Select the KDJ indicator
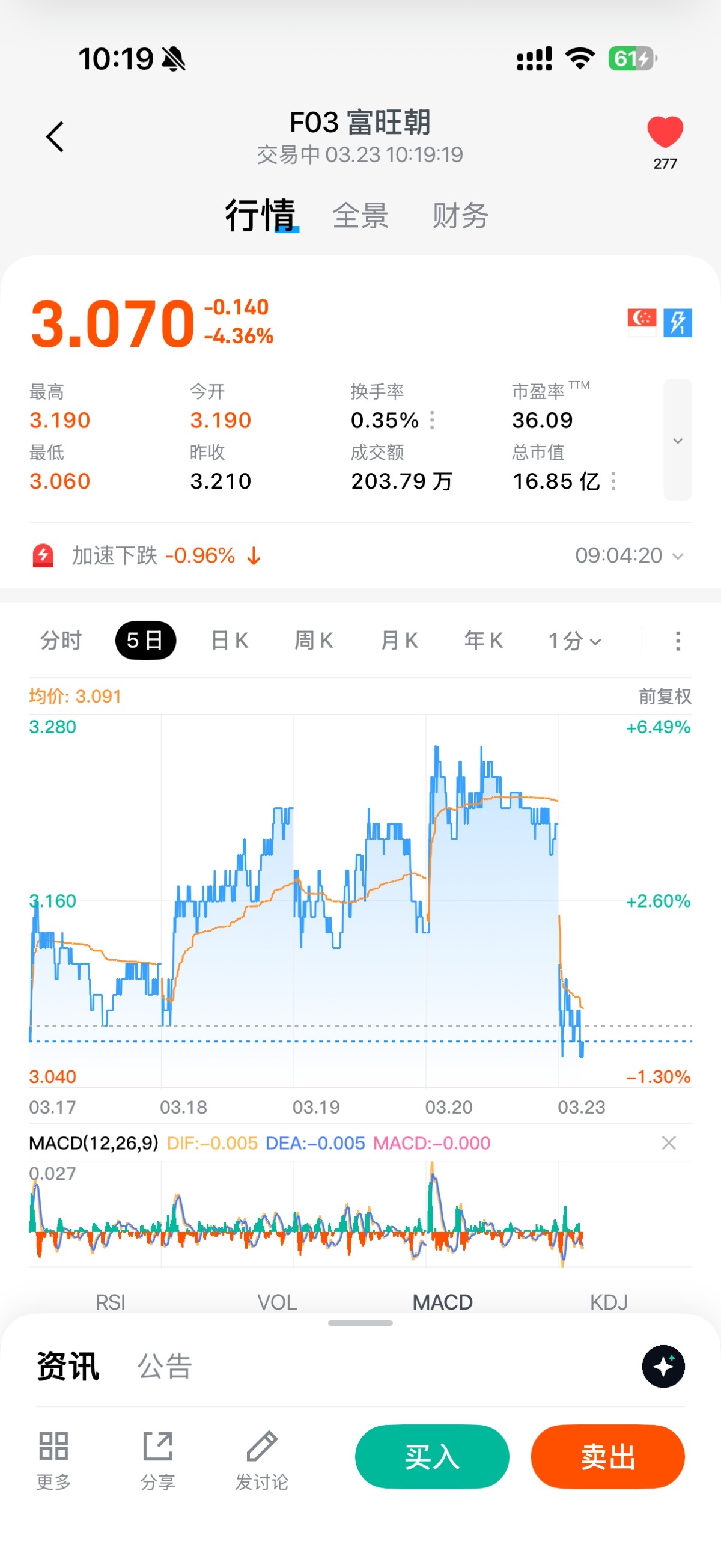Image resolution: width=721 pixels, height=1568 pixels. coord(609,1302)
